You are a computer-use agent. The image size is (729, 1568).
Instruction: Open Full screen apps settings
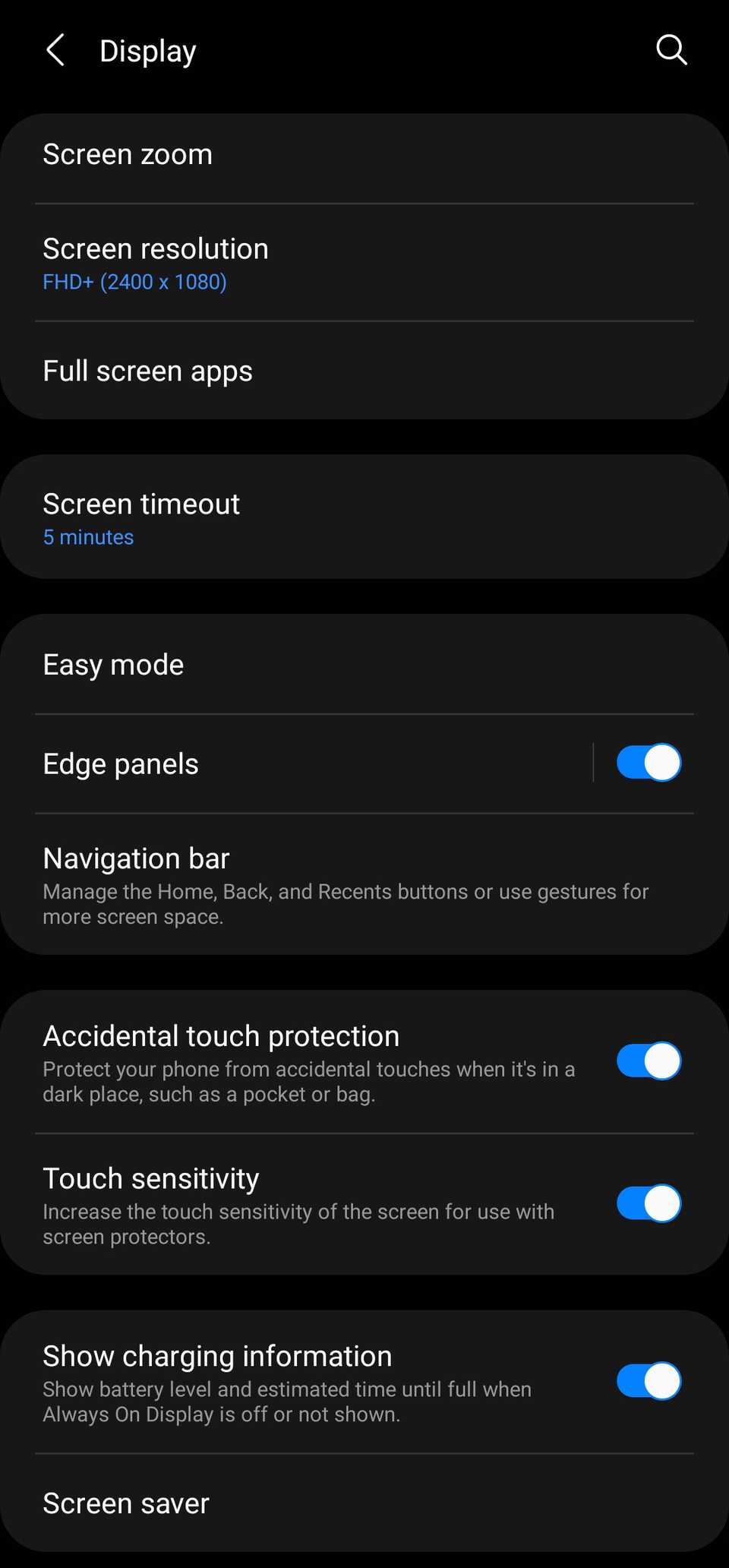[148, 371]
